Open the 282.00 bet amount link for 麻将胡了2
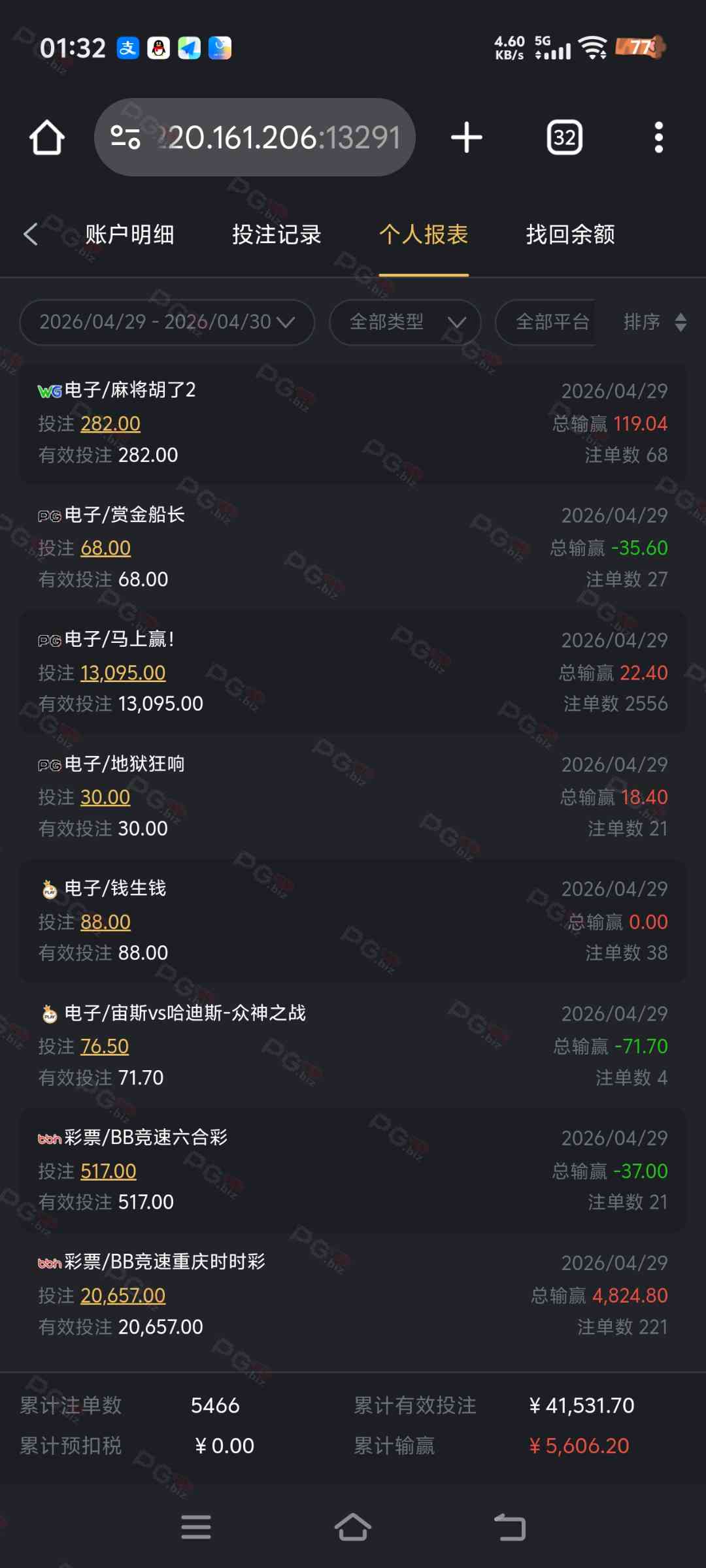This screenshot has width=706, height=1568. pos(110,424)
